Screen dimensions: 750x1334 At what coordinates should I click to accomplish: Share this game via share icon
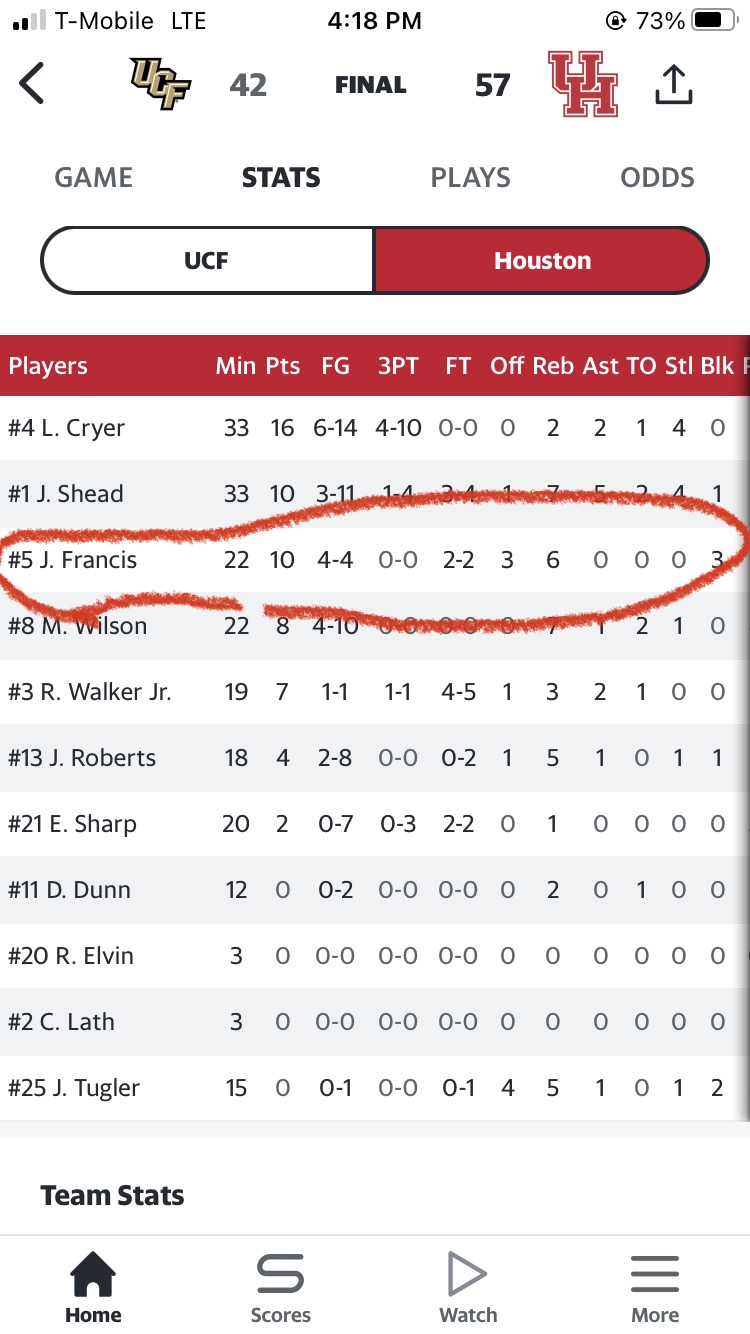pos(674,84)
